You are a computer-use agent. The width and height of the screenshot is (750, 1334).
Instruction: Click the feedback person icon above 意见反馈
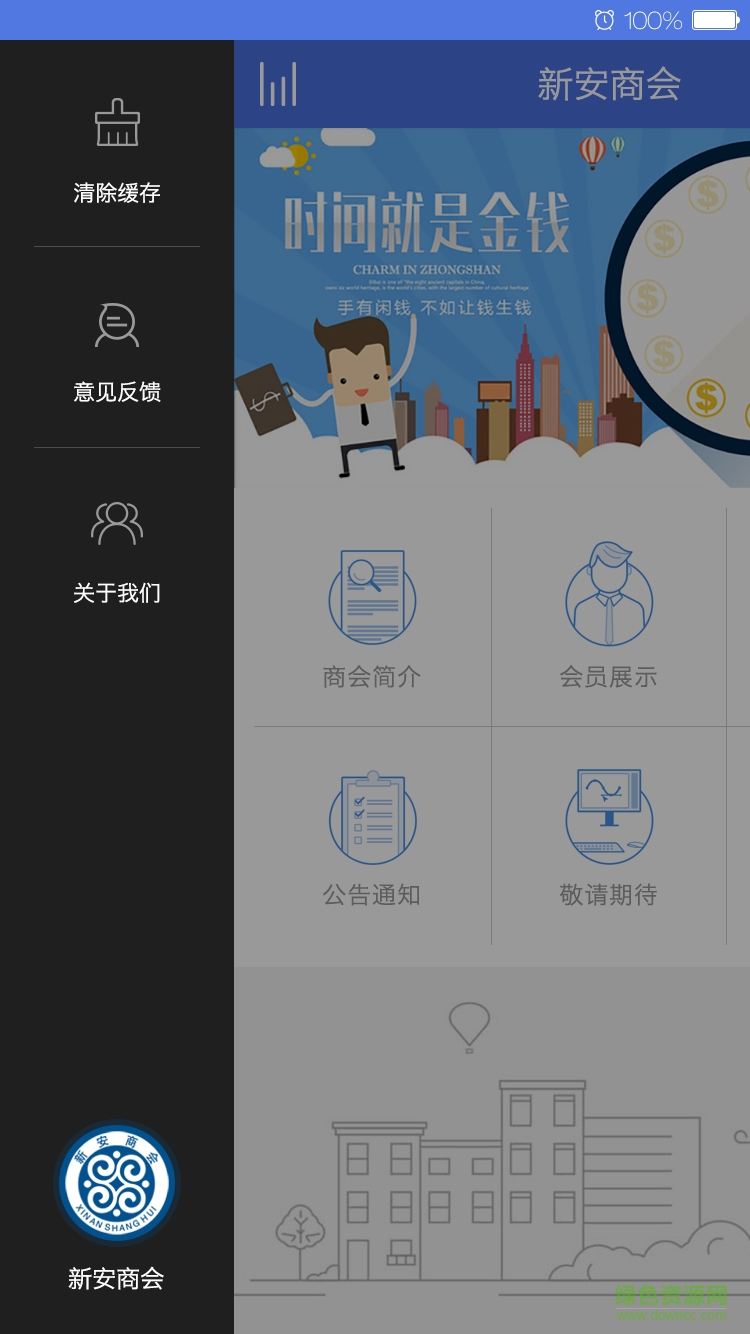(117, 322)
